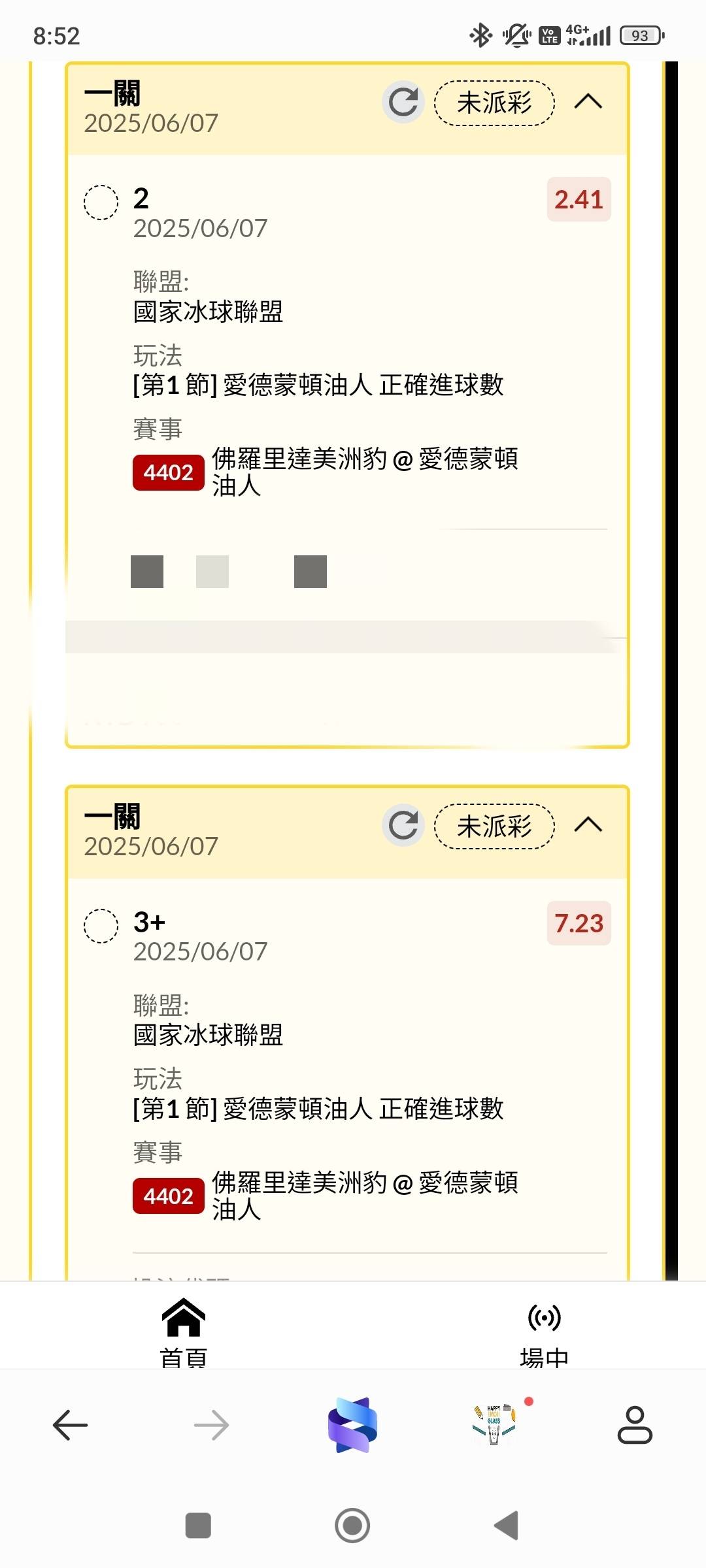
Task: Collapse the bet card with odds 2.41
Action: point(588,102)
